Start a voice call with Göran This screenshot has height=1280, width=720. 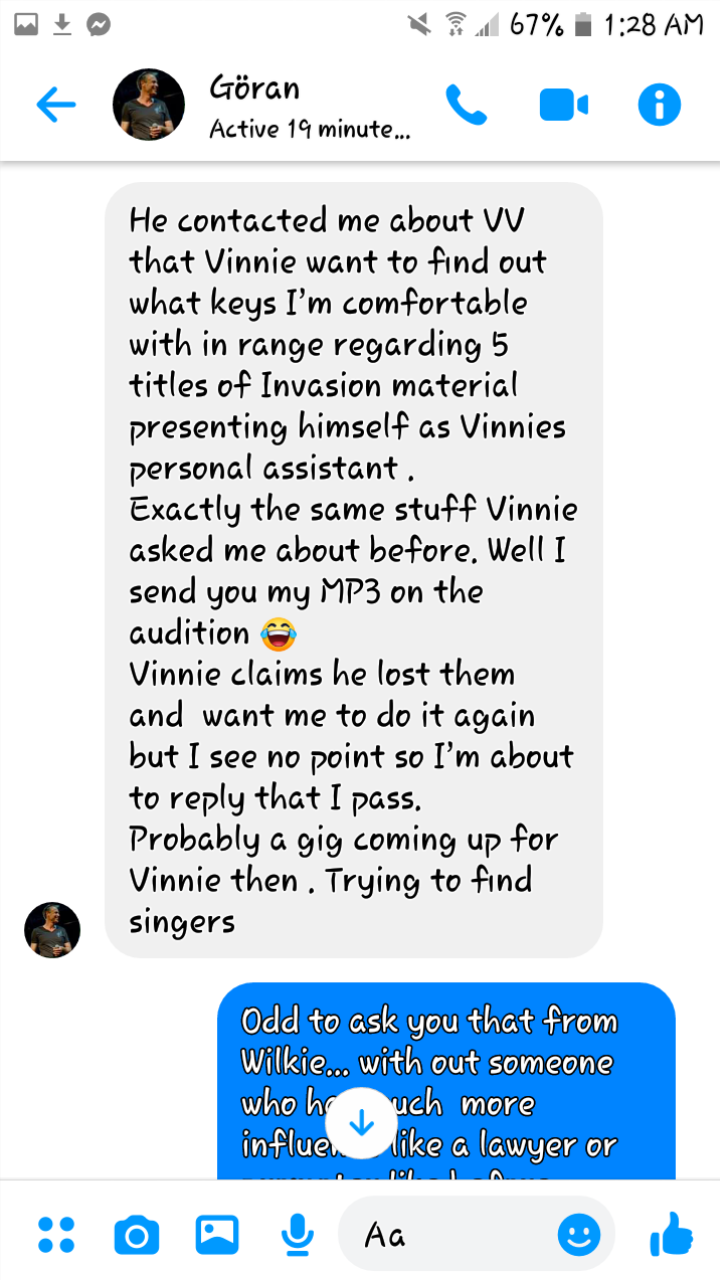[x=466, y=105]
